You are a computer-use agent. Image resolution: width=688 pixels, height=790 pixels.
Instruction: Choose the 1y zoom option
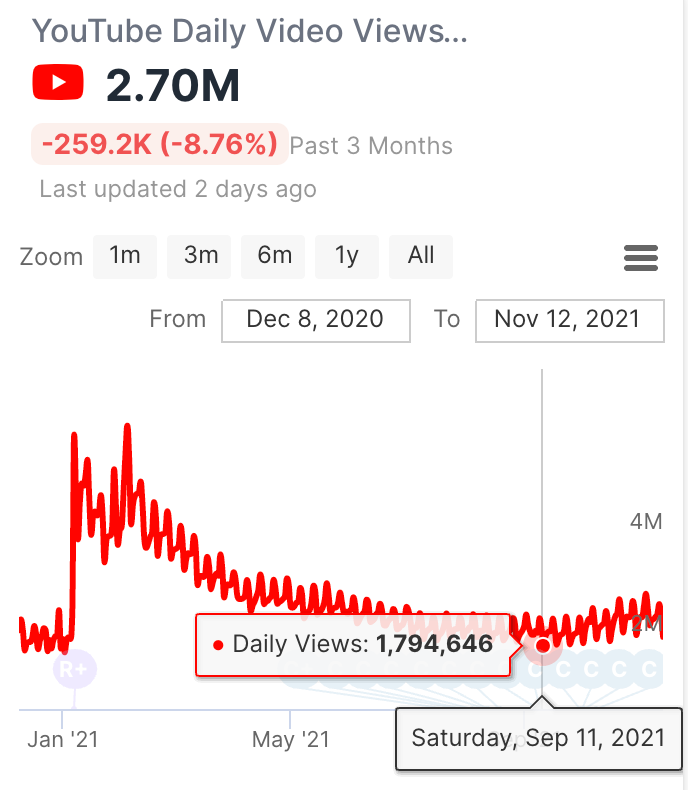tap(347, 256)
